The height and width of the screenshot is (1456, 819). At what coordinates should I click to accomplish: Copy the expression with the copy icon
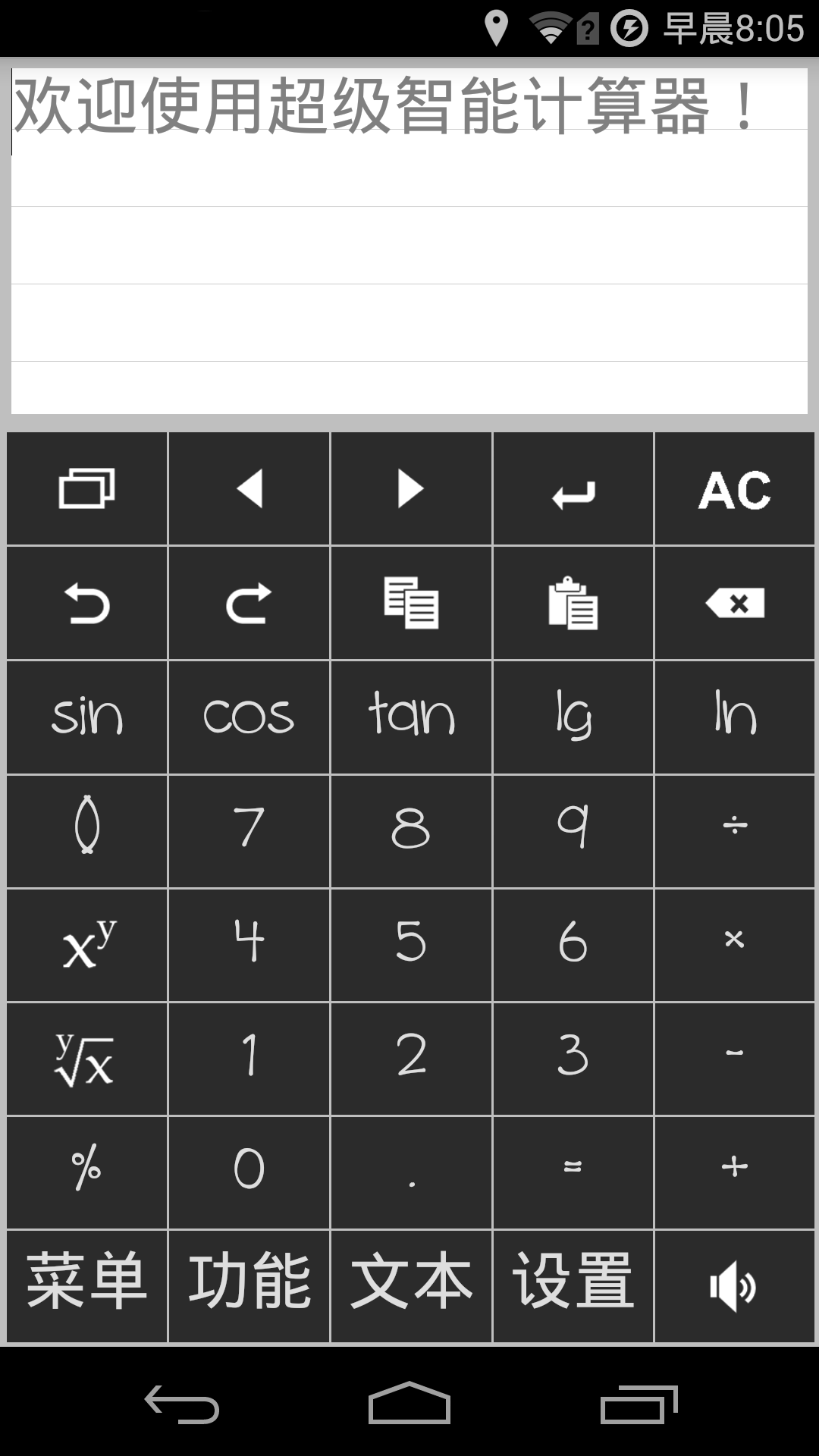411,604
